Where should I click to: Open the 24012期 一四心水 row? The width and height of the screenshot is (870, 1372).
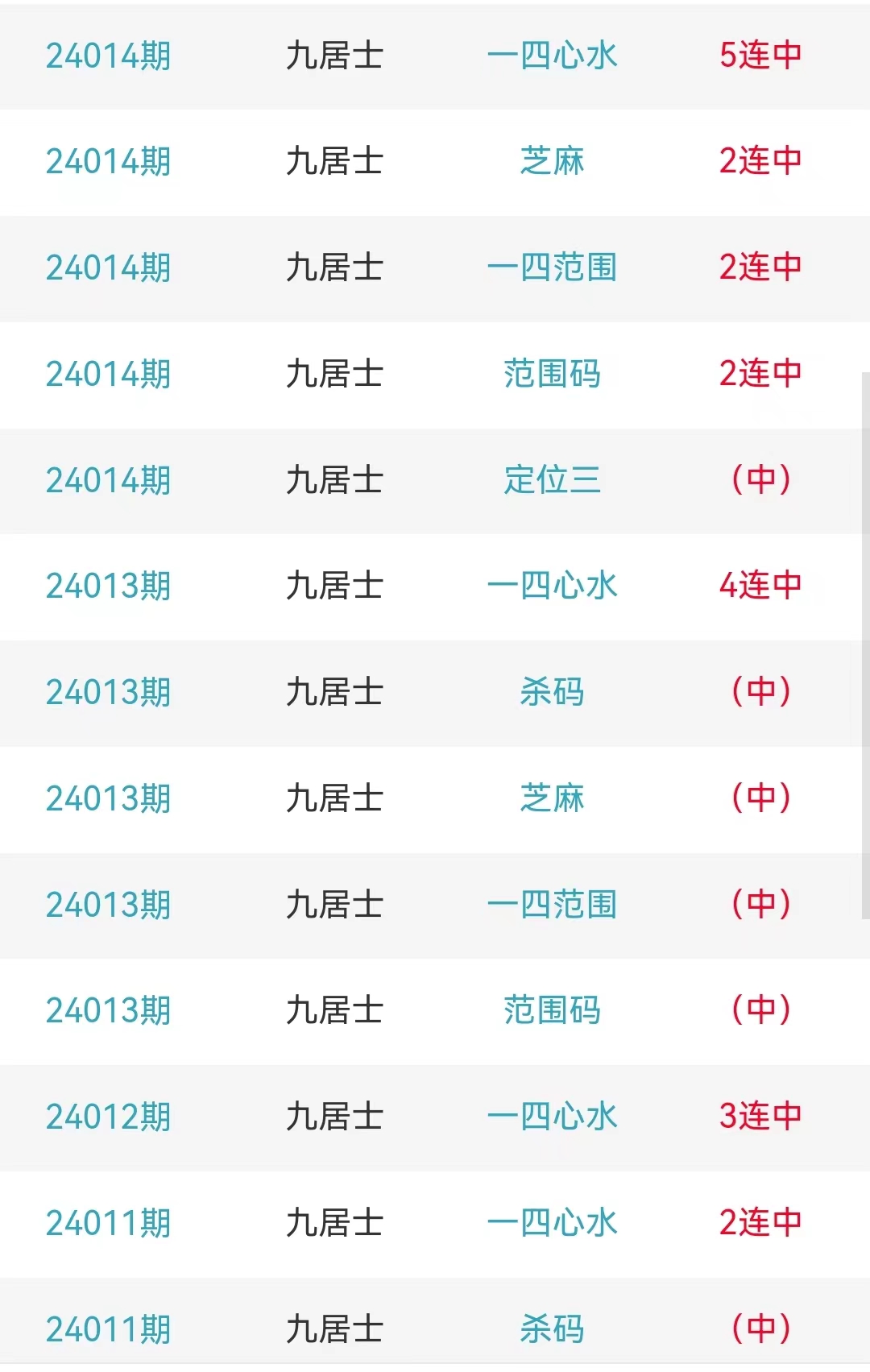pyautogui.click(x=552, y=1117)
